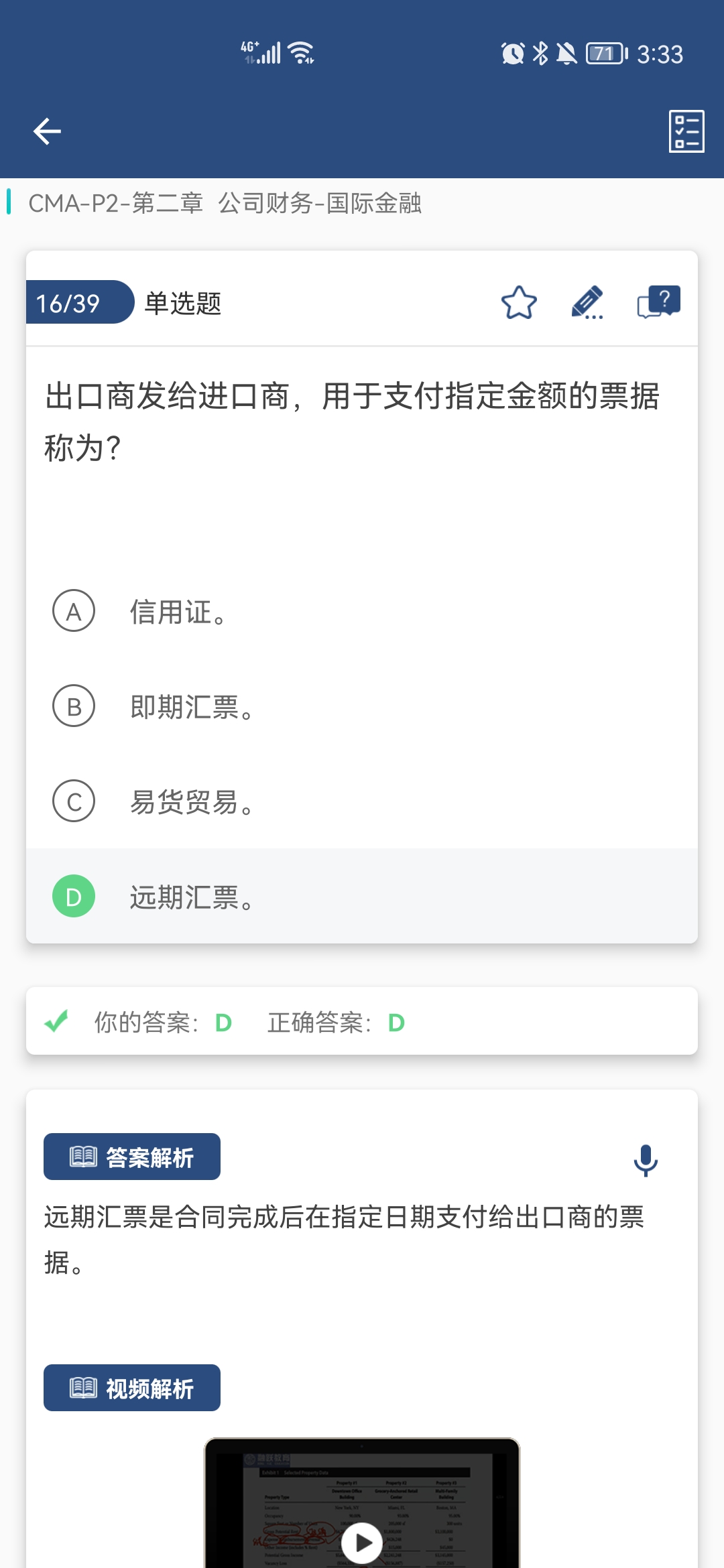Ask a question via the chat icon
The image size is (724, 1568).
click(658, 302)
